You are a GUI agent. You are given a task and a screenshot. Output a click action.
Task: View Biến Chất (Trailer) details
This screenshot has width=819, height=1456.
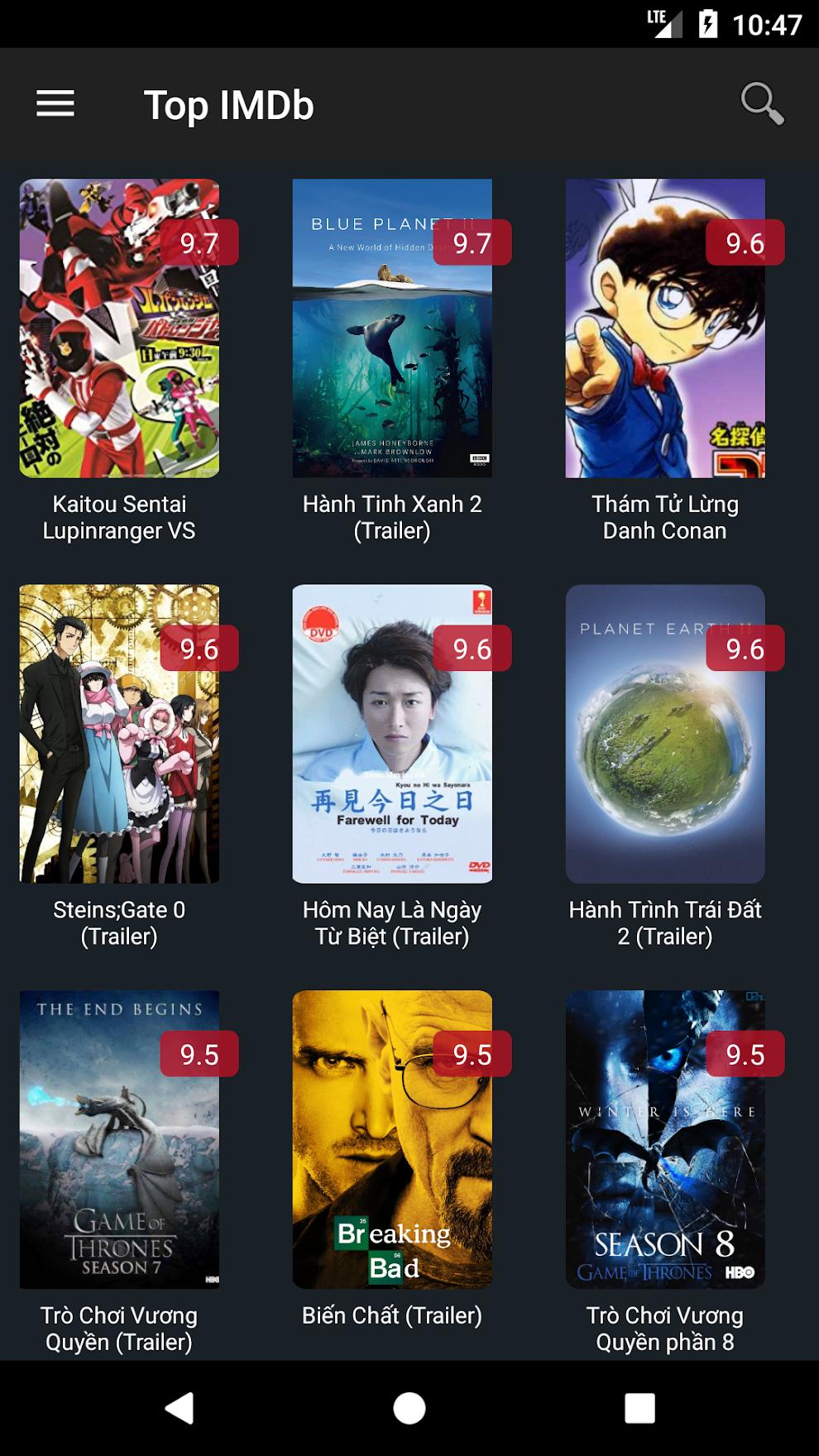coord(392,1139)
